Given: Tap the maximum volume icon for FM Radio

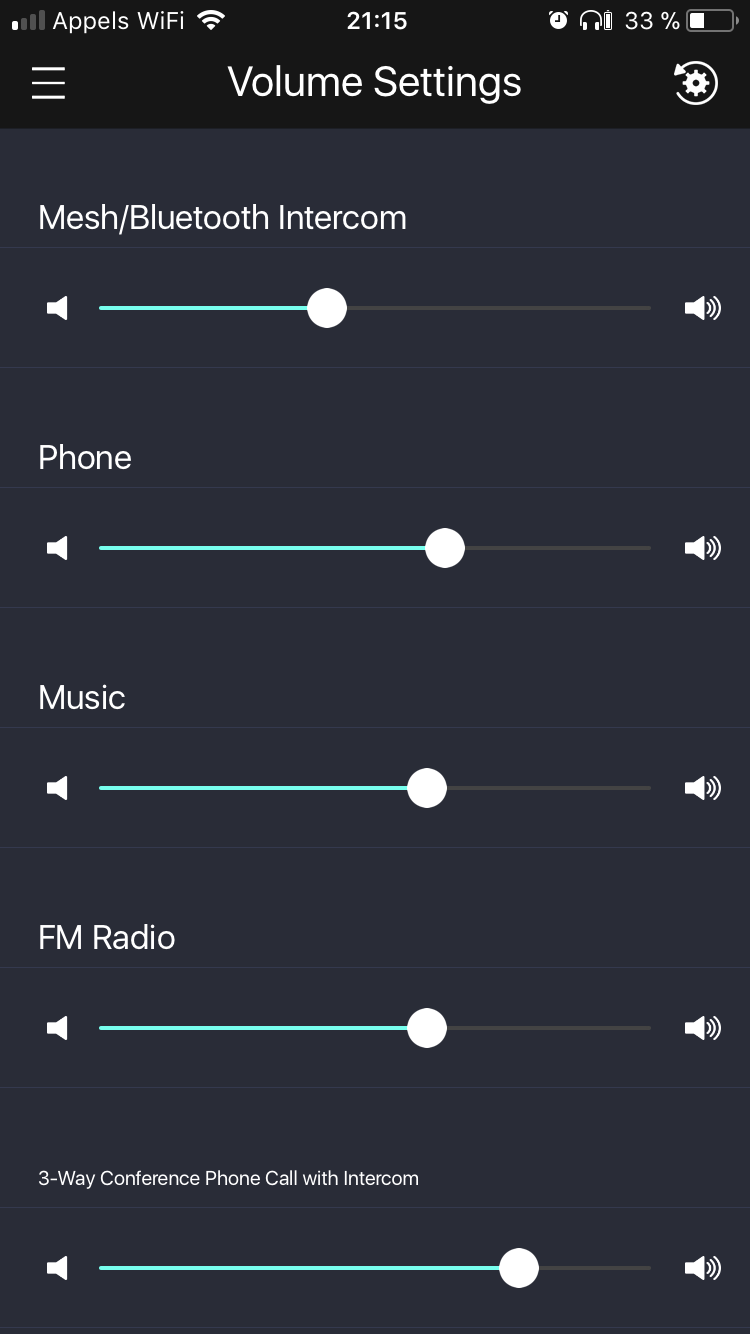Looking at the screenshot, I should 703,1028.
